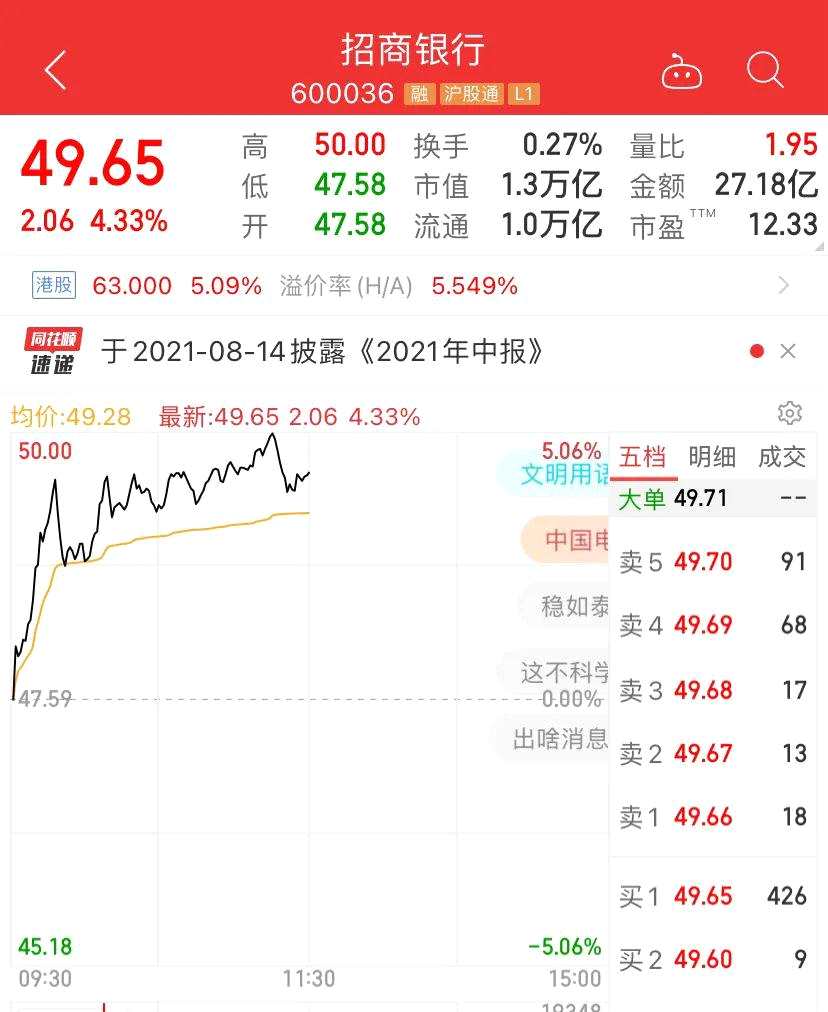Select the 卖3 49.68 order row

[712, 690]
